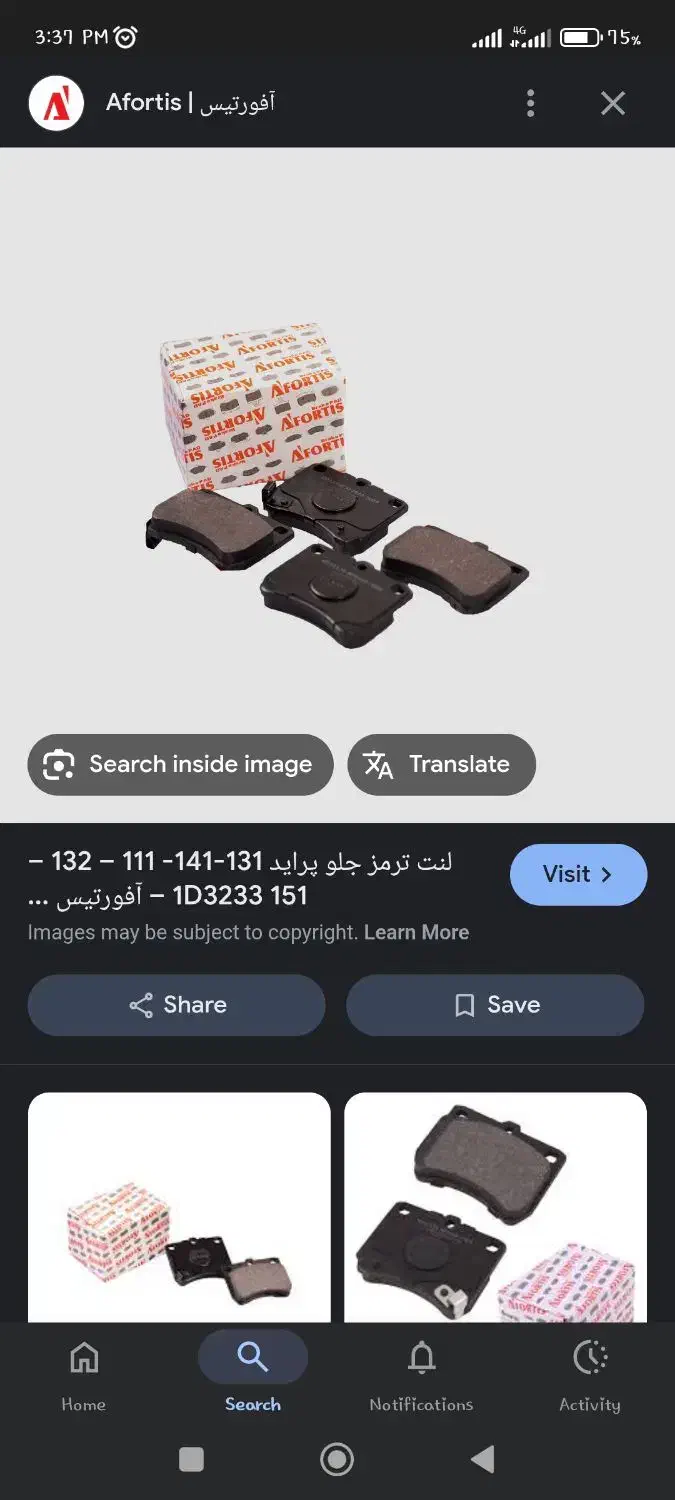Viewport: 675px width, 1500px height.
Task: Open the Learn More copyright link
Action: pos(416,932)
